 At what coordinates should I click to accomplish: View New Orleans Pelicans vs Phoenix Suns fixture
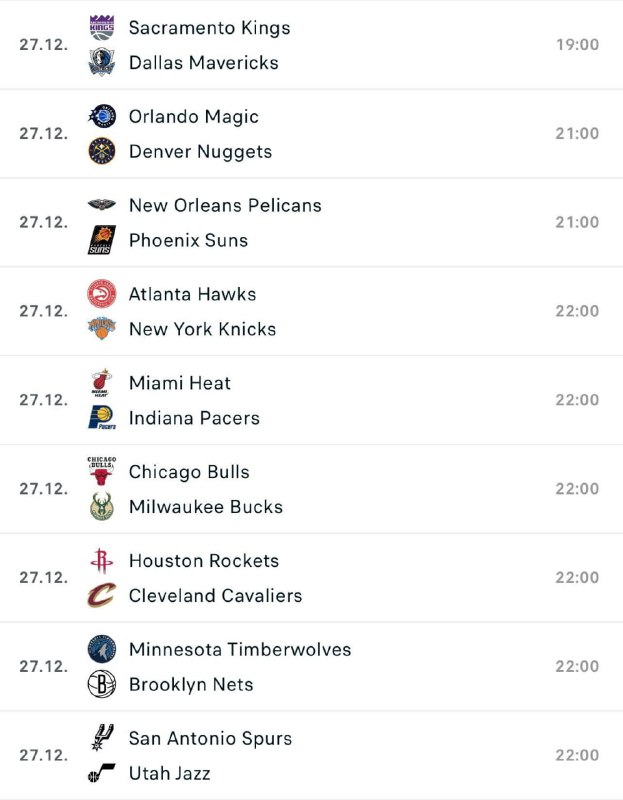coord(311,223)
